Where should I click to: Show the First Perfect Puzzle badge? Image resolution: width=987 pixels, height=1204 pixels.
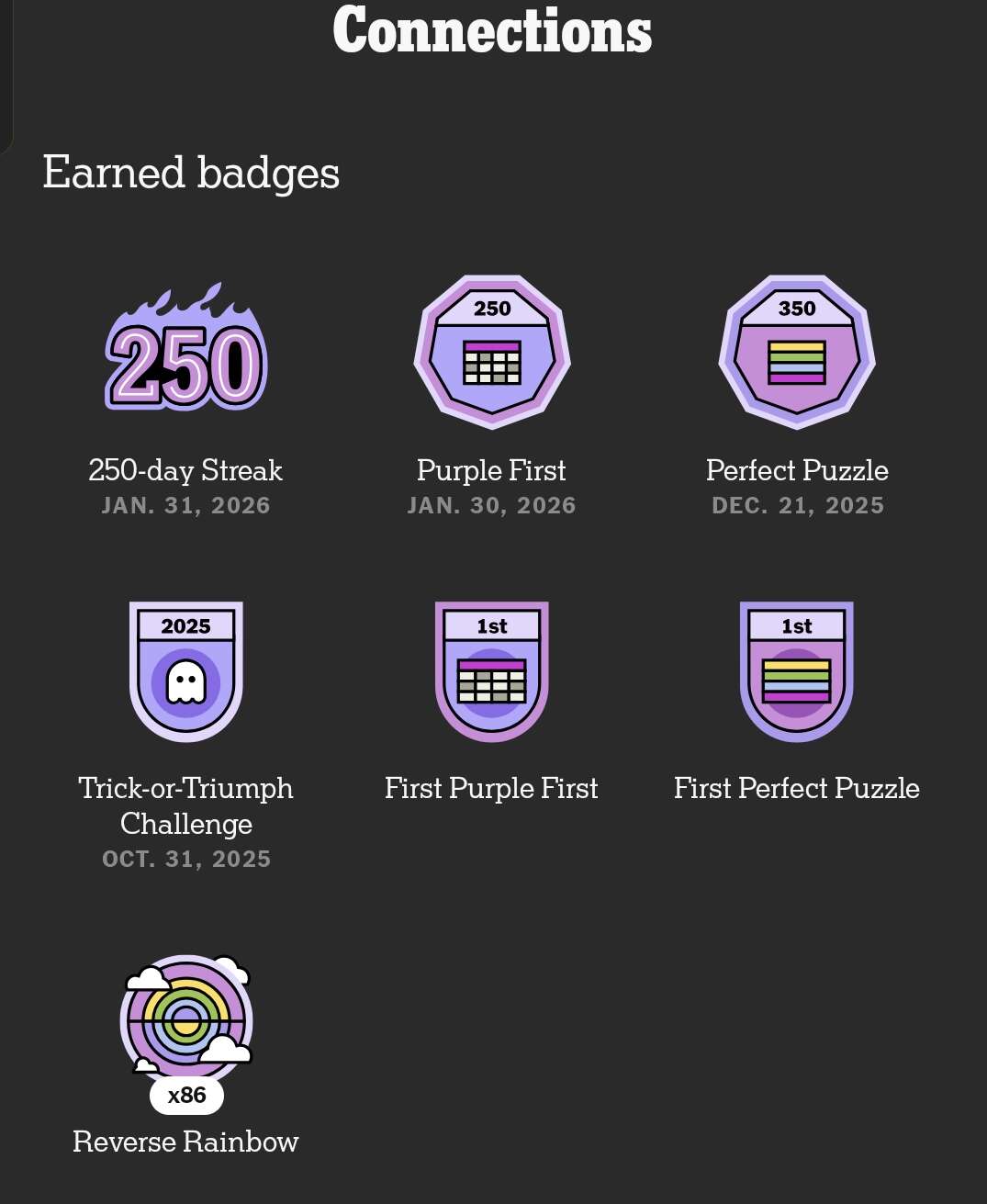pos(796,671)
